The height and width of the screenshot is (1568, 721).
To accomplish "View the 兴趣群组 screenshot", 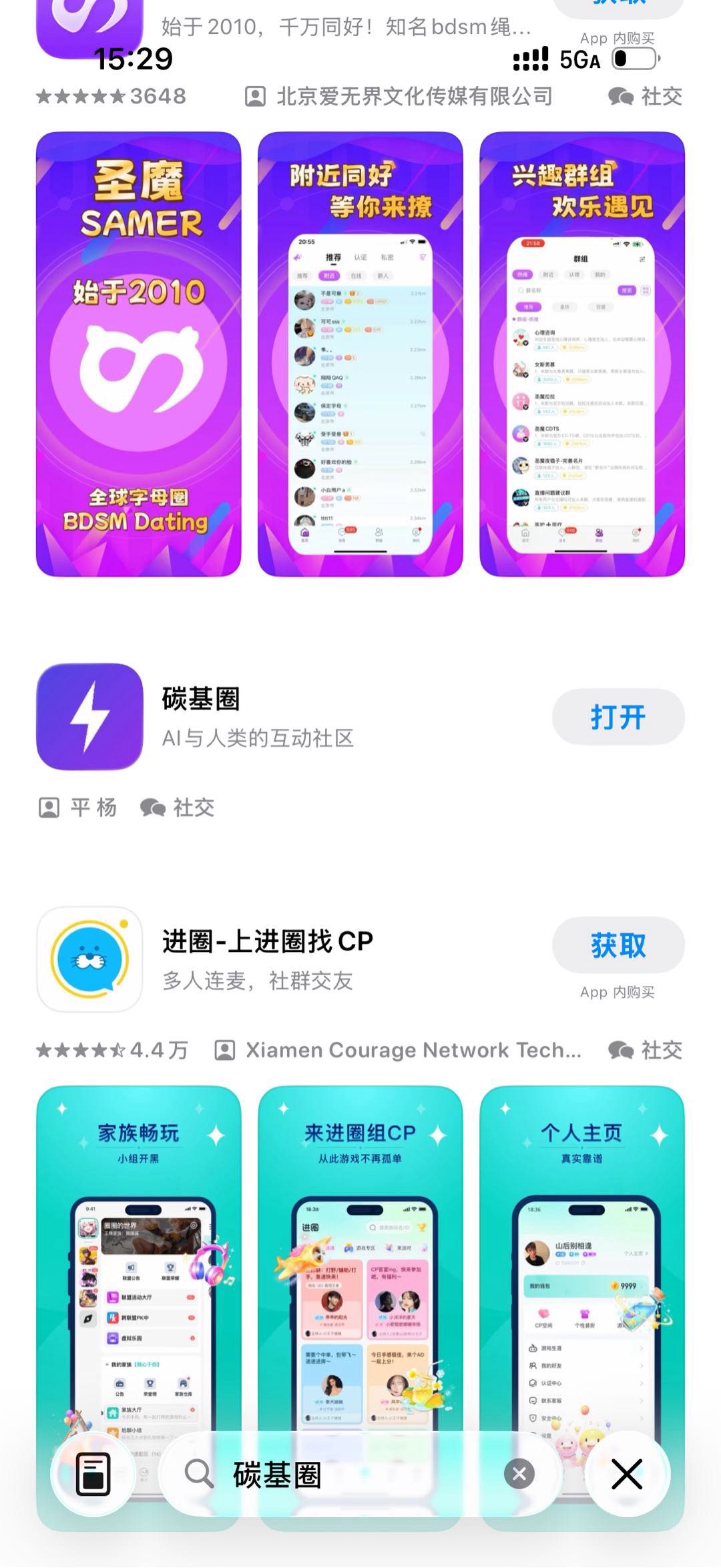I will pos(581,354).
